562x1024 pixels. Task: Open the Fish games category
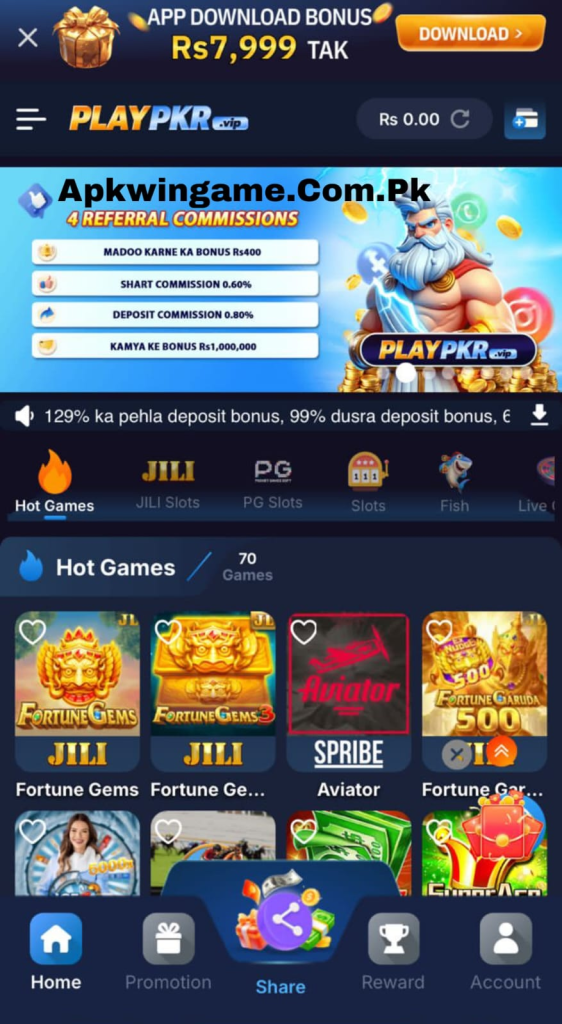(454, 484)
